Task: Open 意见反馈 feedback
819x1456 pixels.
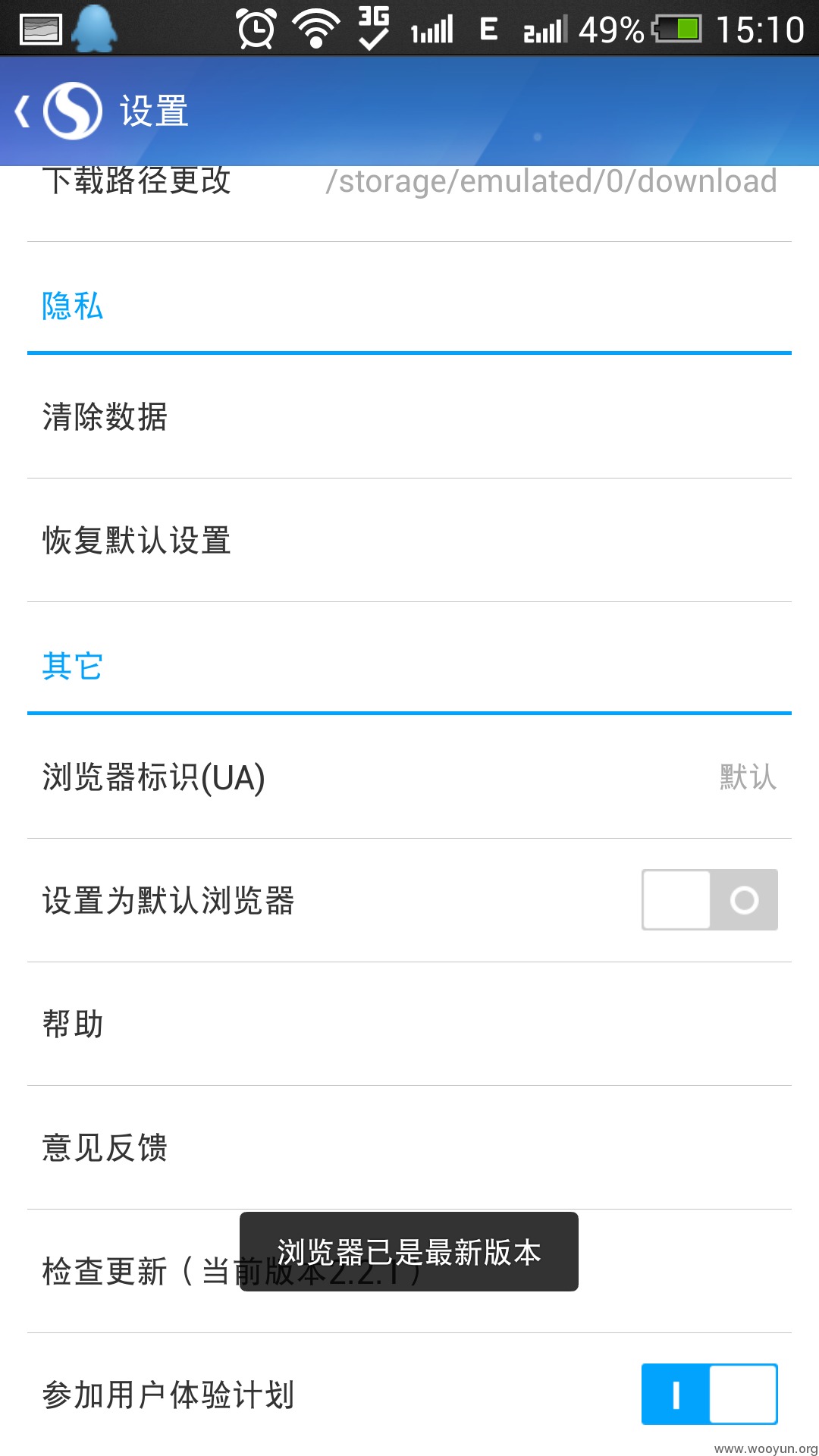Action: [409, 1147]
